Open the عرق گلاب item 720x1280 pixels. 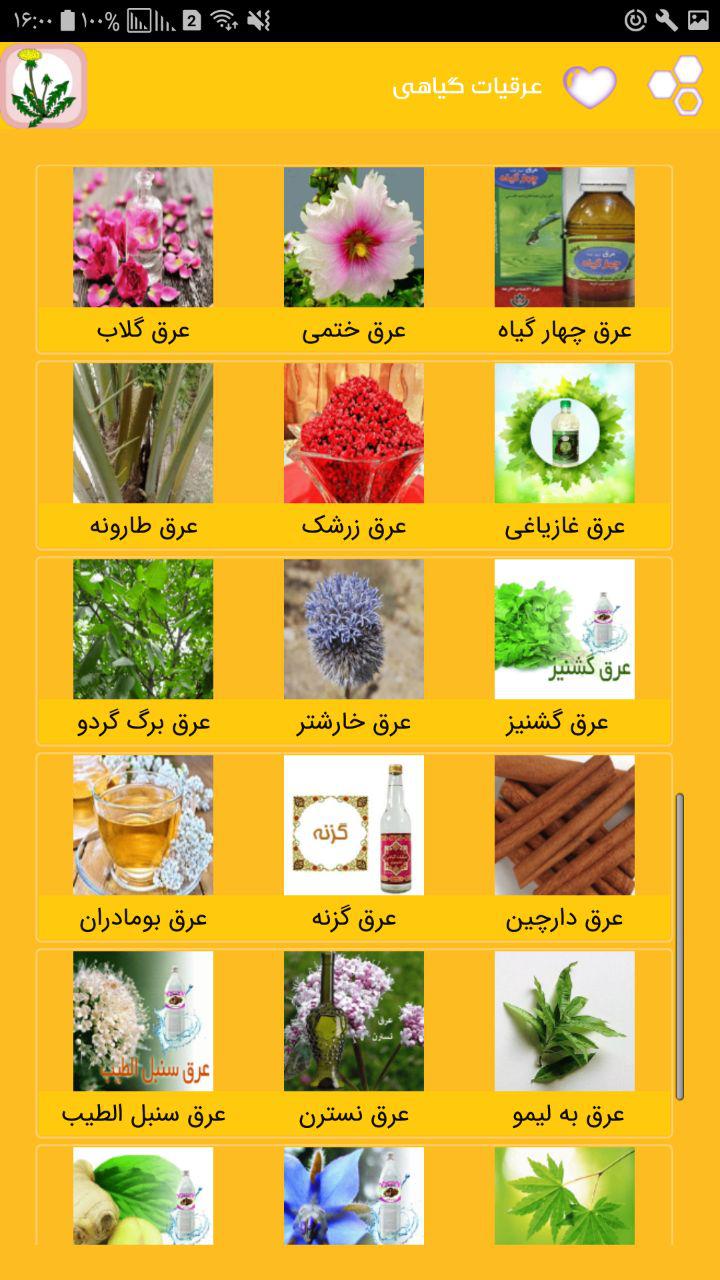143,259
